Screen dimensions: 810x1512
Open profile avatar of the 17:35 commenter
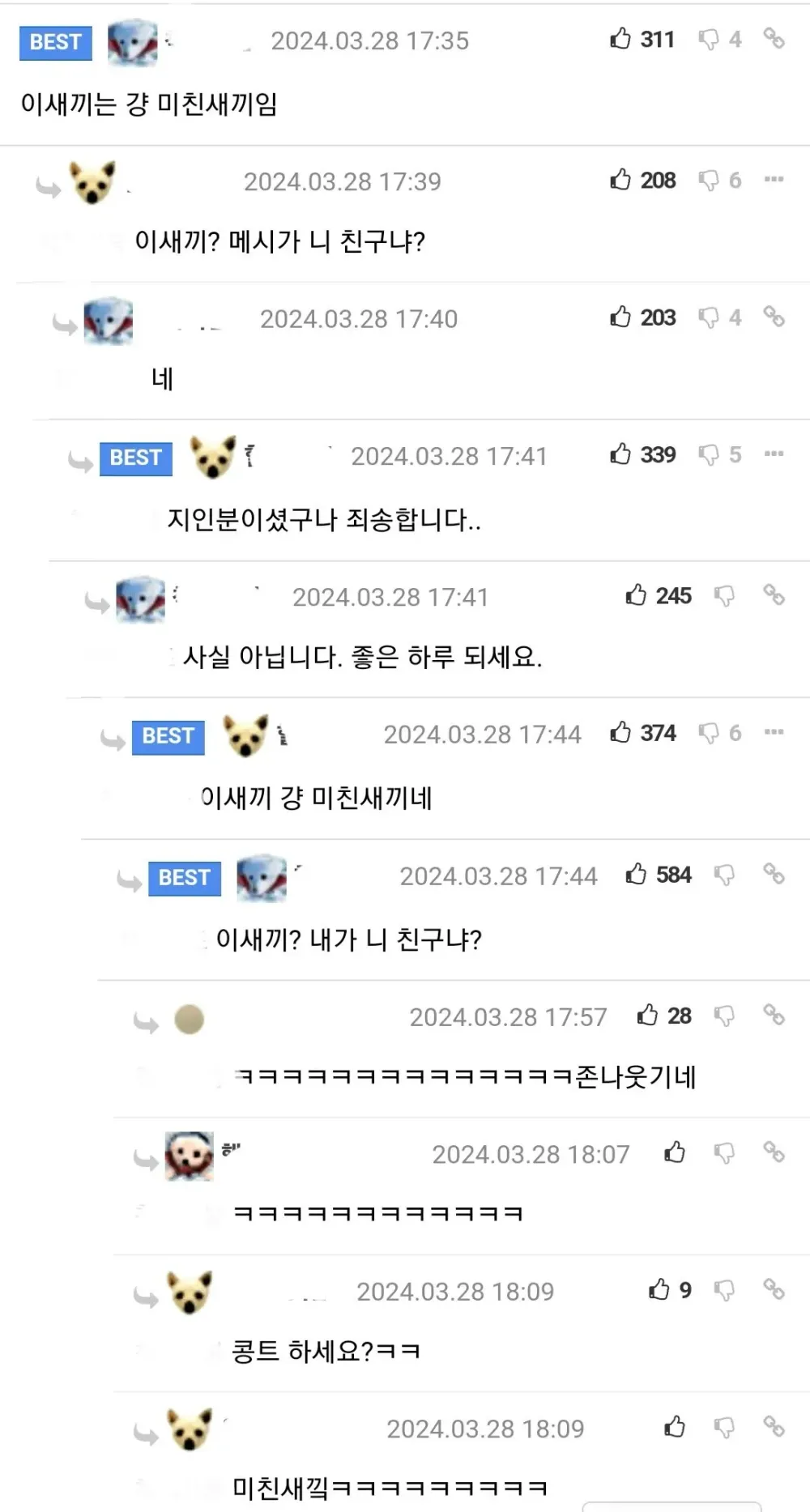click(x=132, y=42)
